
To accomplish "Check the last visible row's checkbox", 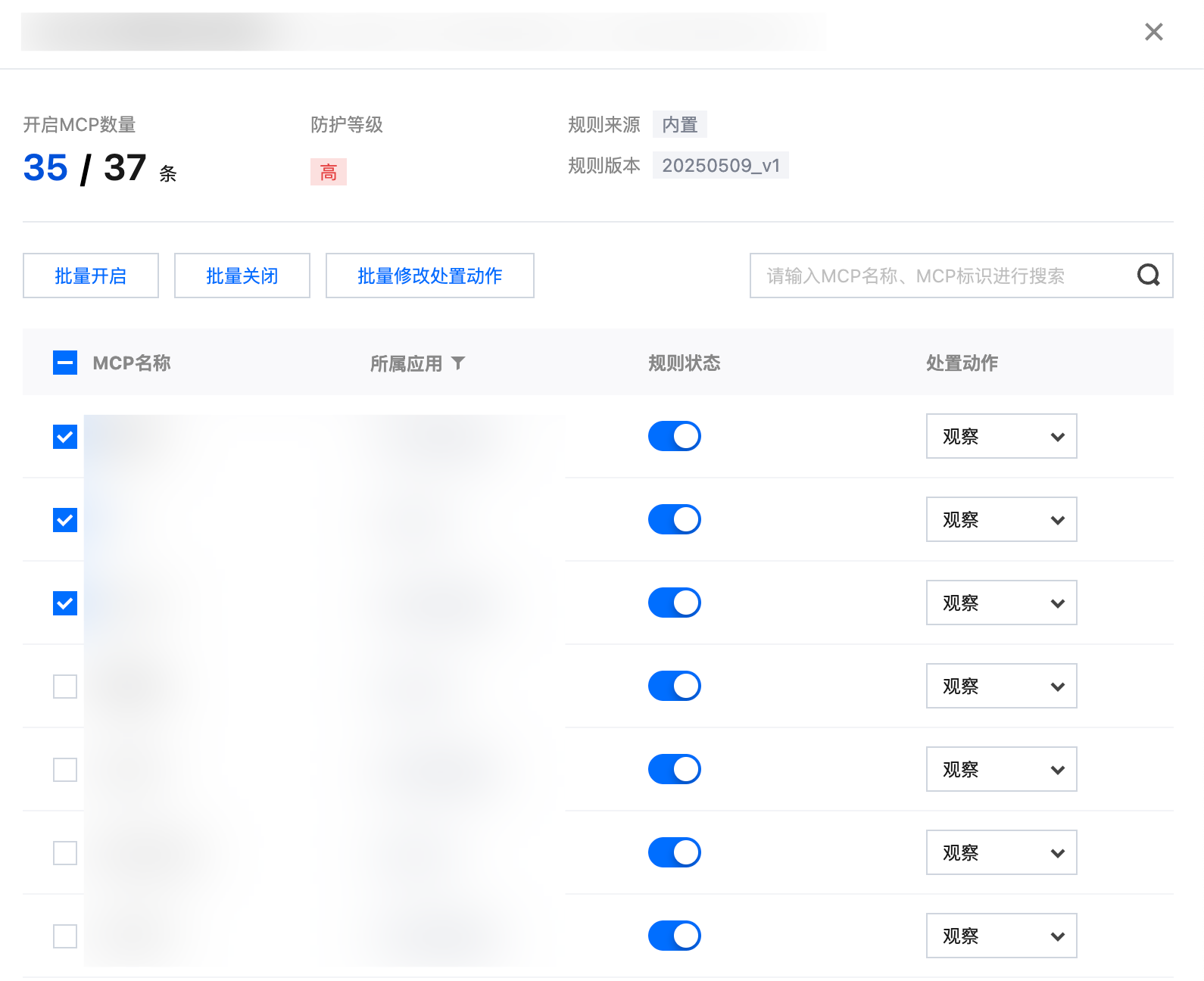I will [x=65, y=936].
